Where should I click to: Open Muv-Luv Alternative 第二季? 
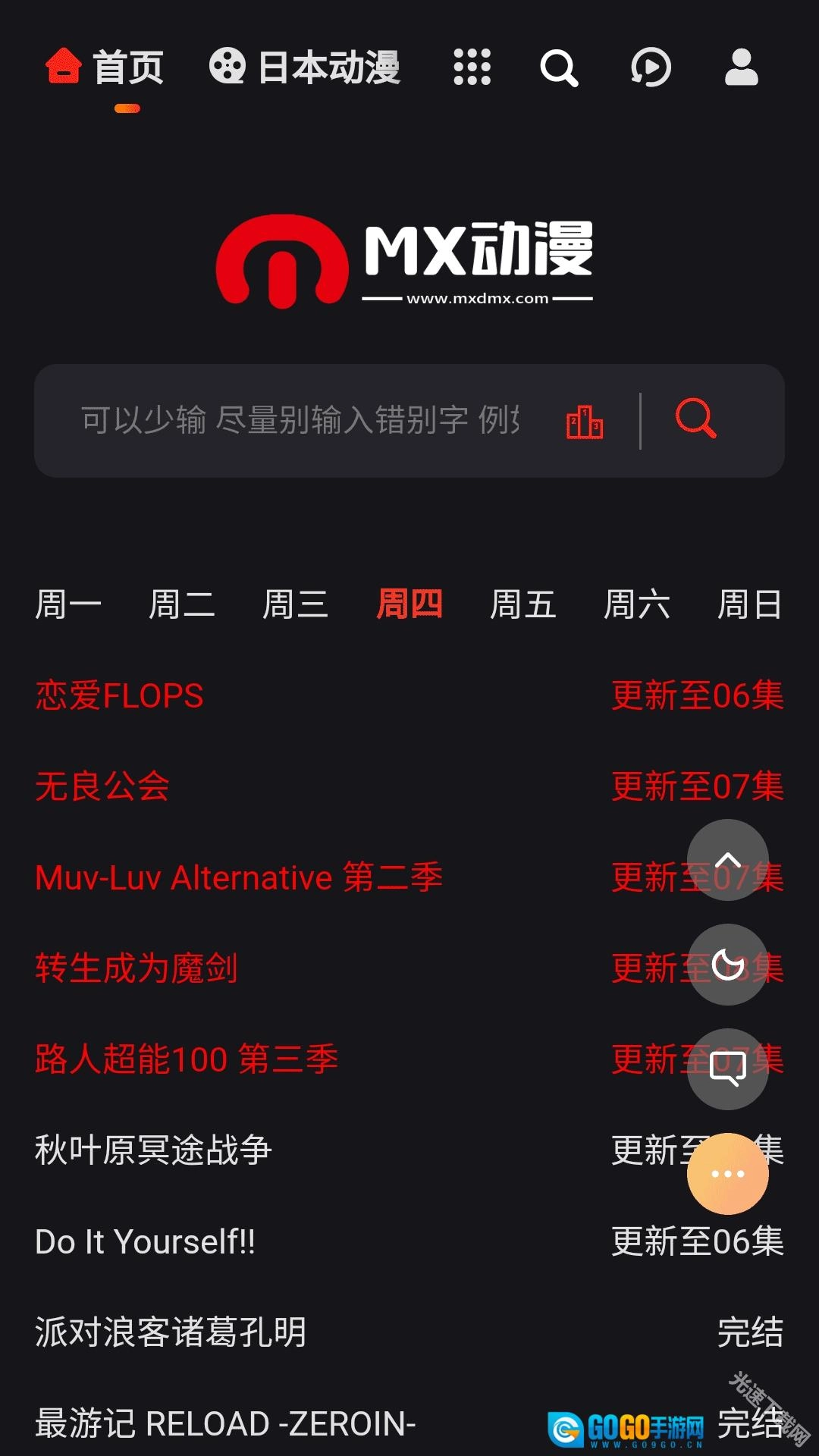[x=239, y=877]
